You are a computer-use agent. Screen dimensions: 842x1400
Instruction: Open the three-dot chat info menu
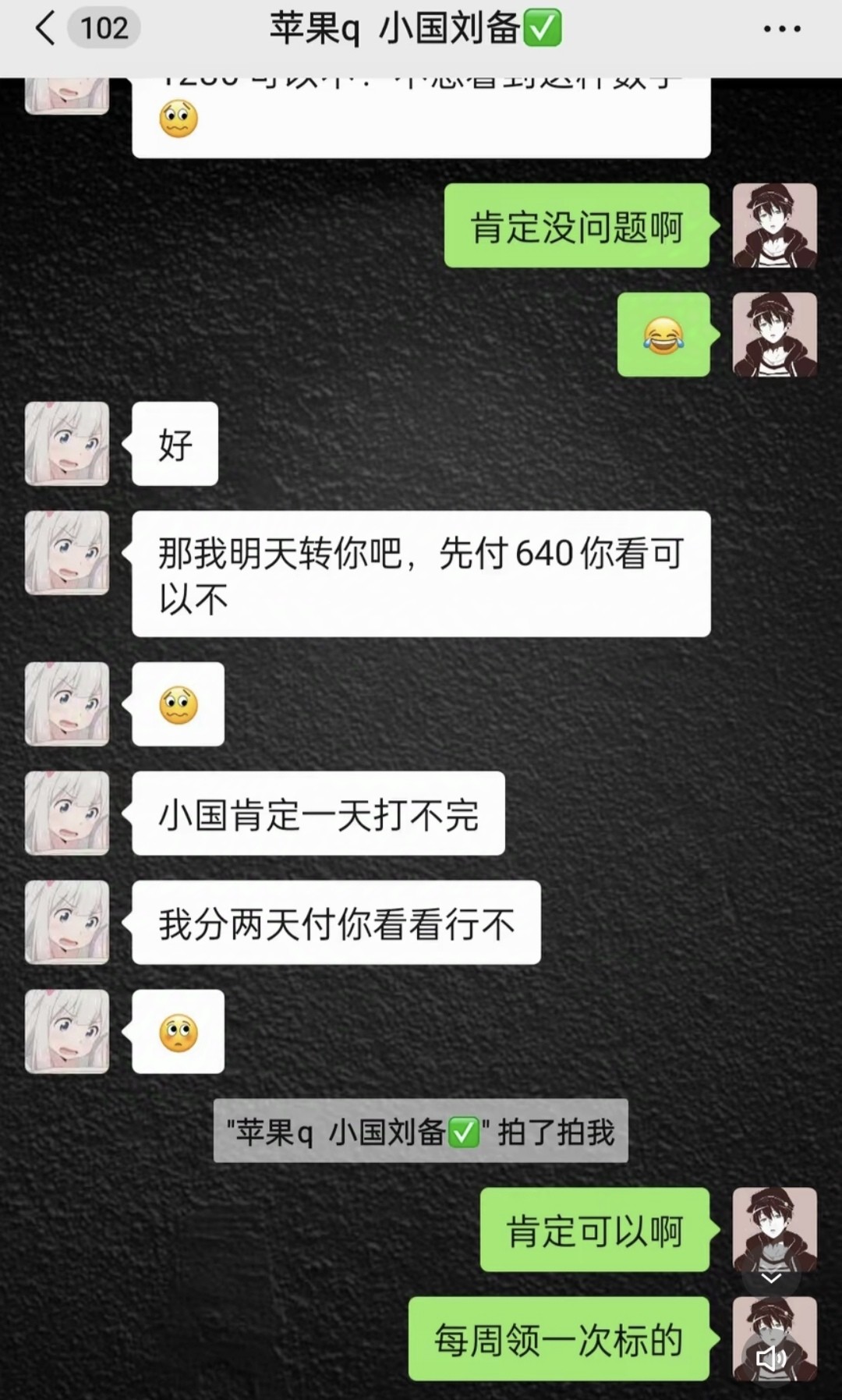pyautogui.click(x=782, y=29)
